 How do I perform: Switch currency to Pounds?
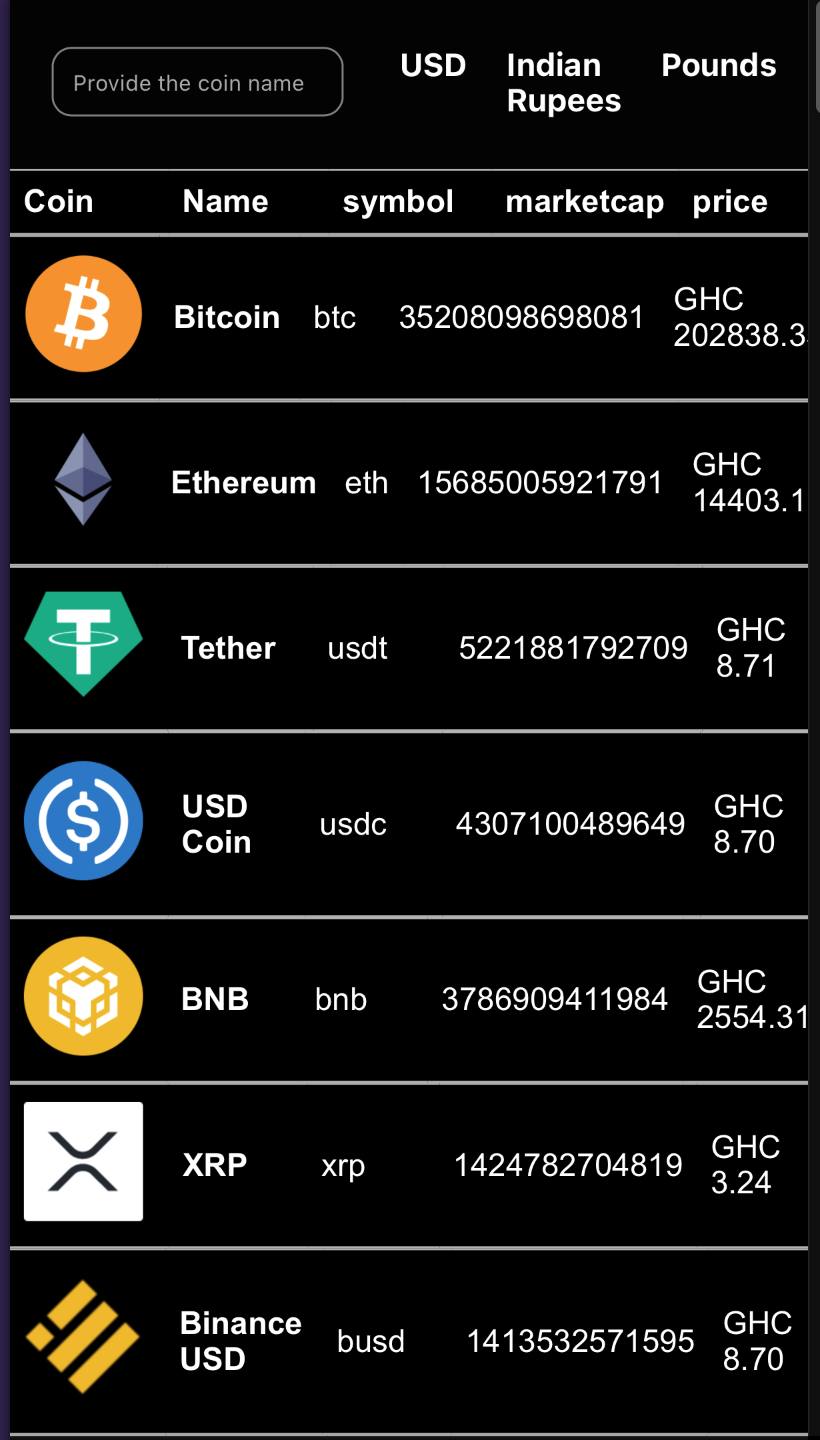[x=718, y=65]
